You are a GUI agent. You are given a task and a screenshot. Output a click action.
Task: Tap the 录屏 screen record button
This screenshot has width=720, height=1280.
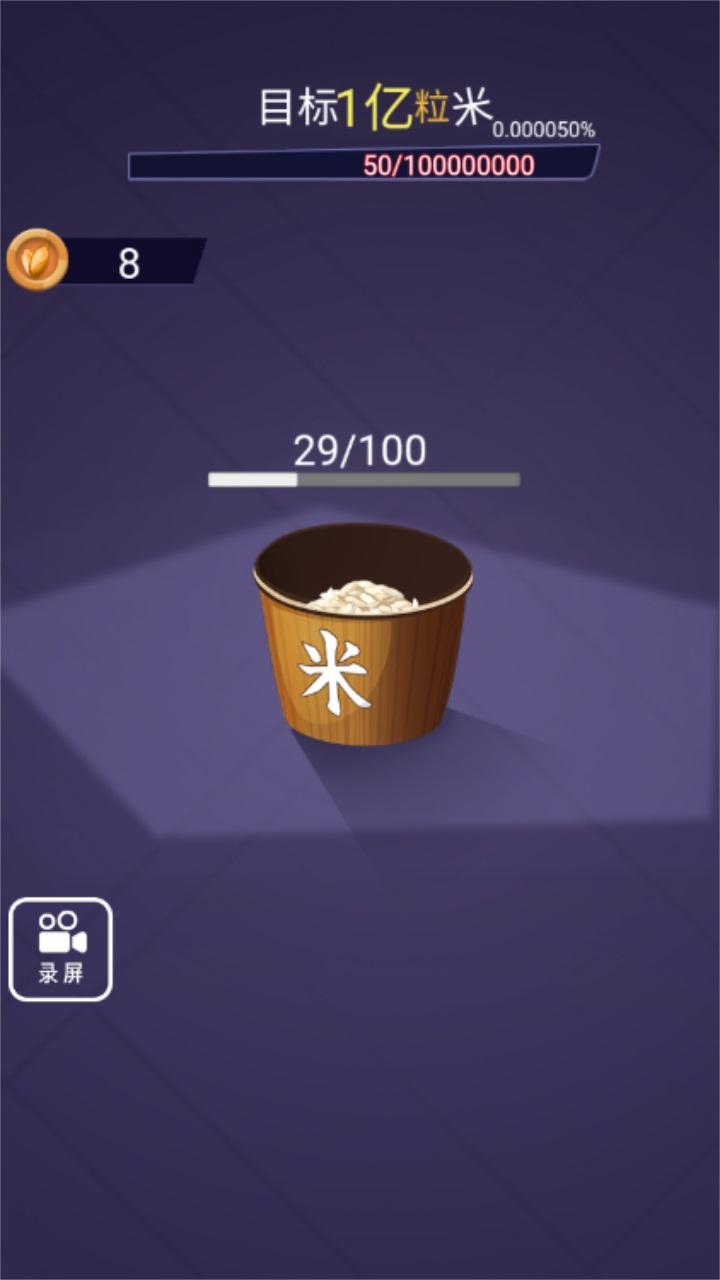(61, 949)
